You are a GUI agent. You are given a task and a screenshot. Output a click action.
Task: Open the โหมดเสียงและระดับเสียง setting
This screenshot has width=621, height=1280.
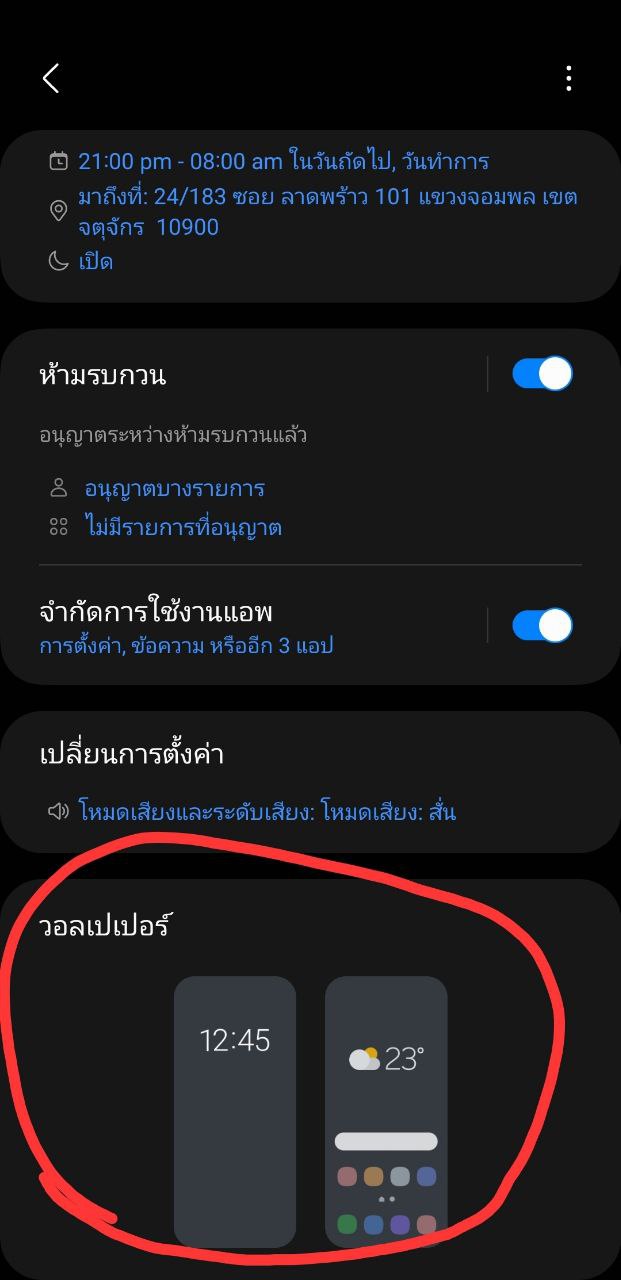click(267, 811)
